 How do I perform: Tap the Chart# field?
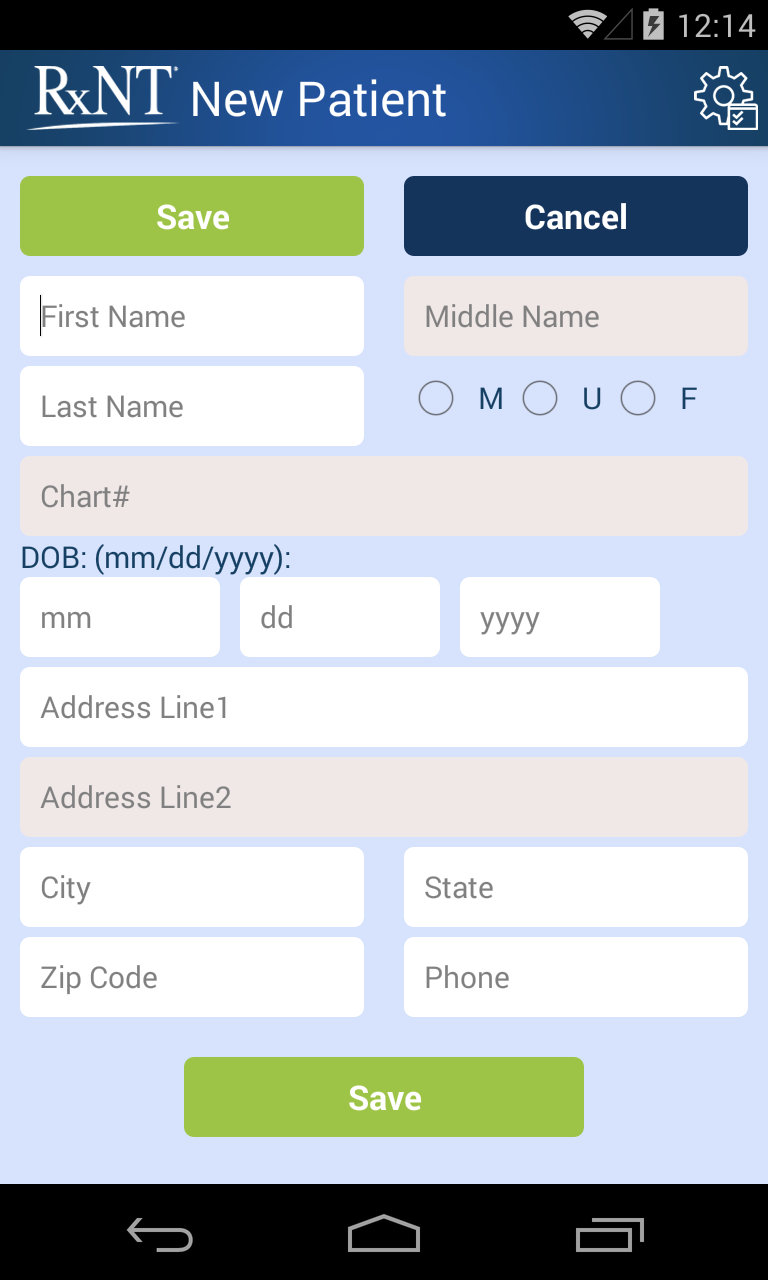[x=384, y=496]
